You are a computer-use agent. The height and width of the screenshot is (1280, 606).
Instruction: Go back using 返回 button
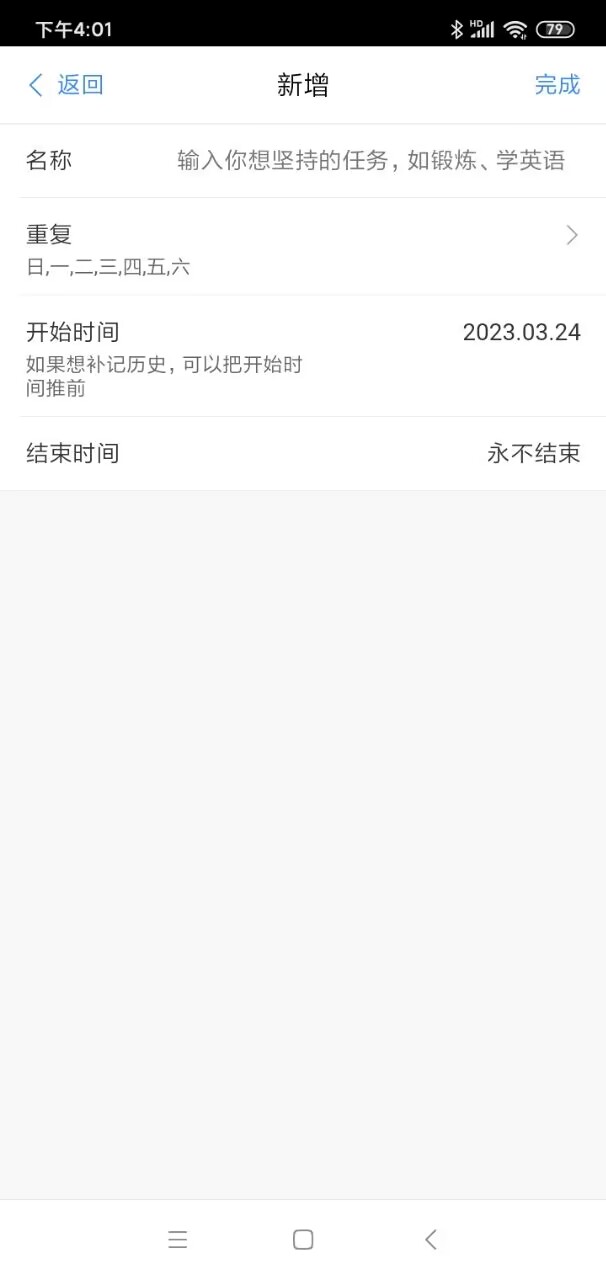(66, 85)
